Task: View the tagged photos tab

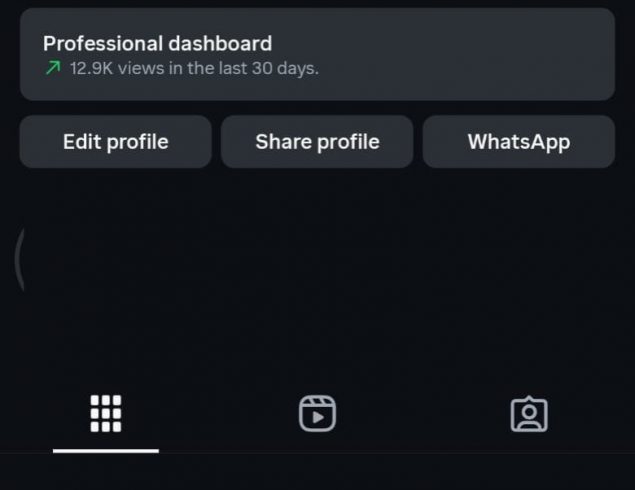Action: [x=529, y=414]
